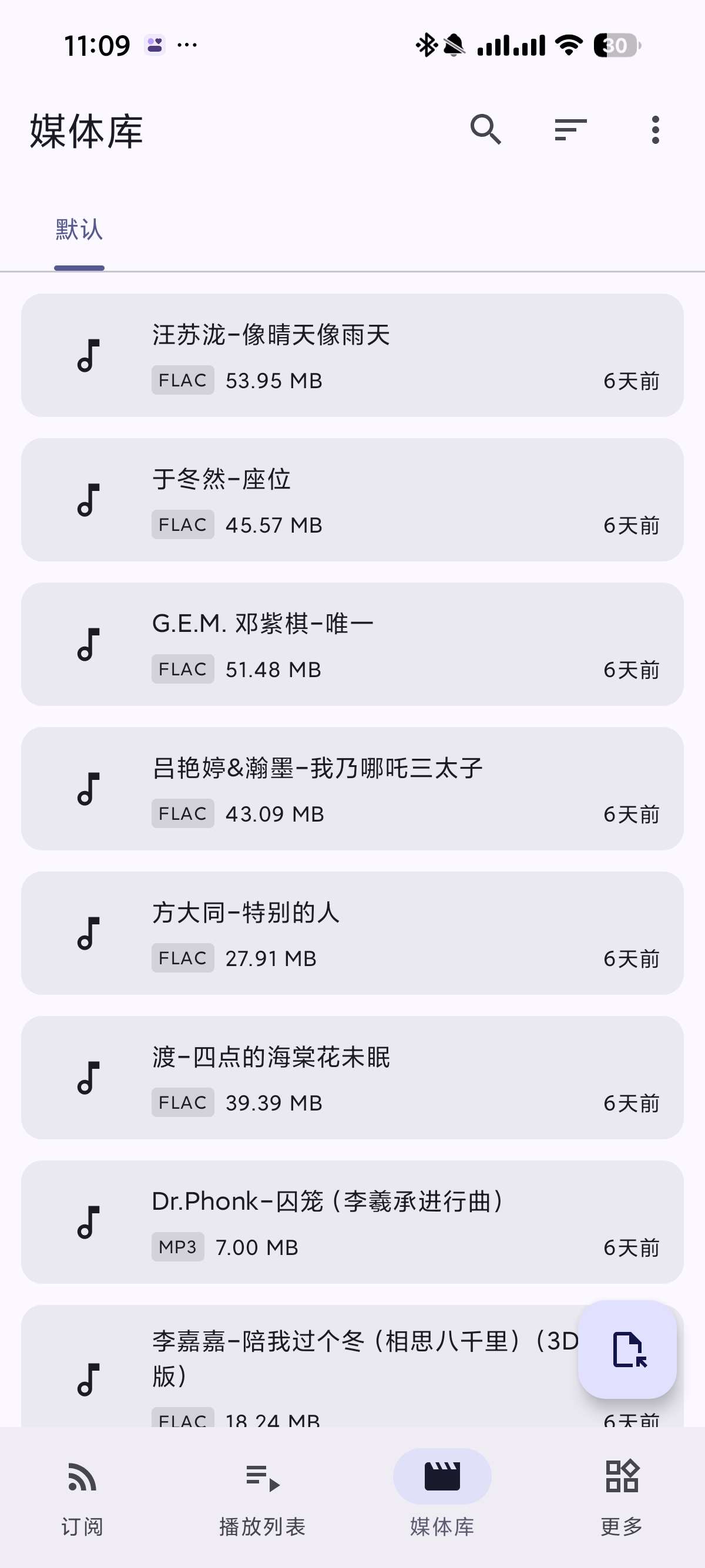Select the 默认 tab
Image resolution: width=705 pixels, height=1568 pixels.
click(79, 231)
